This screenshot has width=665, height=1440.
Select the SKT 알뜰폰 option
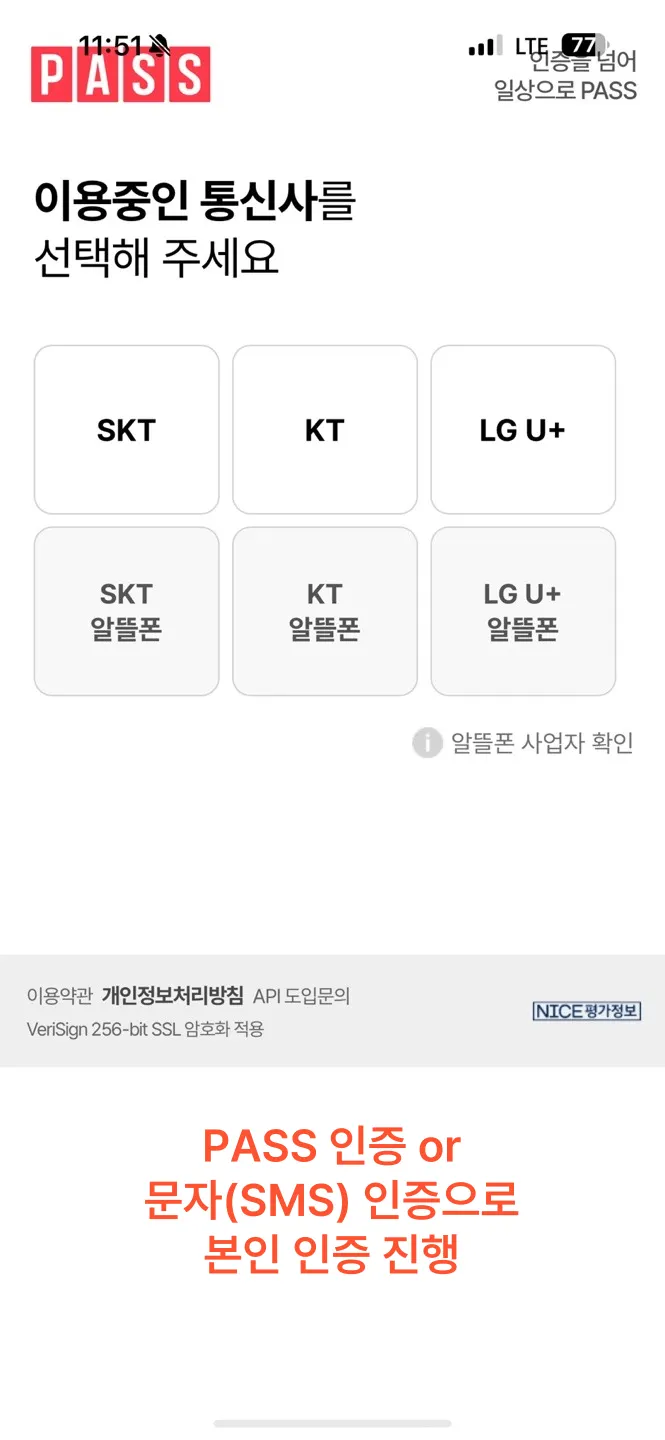pyautogui.click(x=126, y=611)
